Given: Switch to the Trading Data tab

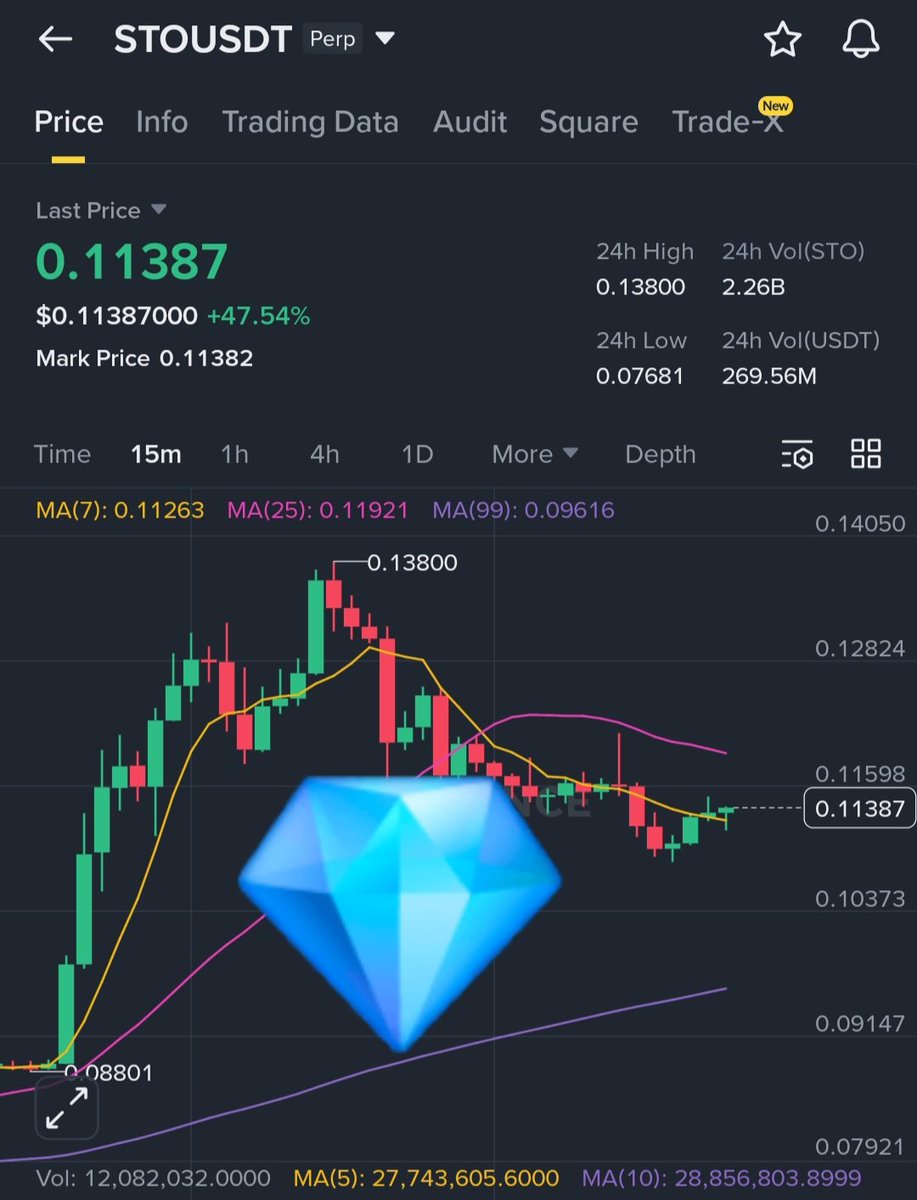Looking at the screenshot, I should 310,122.
